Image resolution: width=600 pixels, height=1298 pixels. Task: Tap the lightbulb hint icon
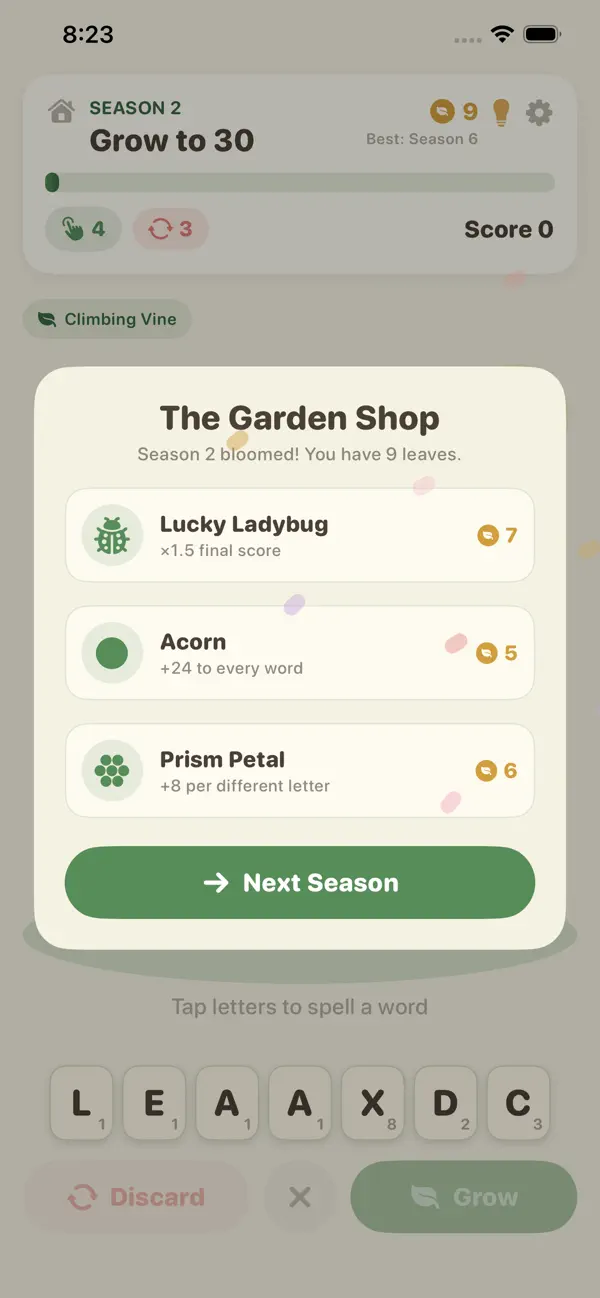(502, 113)
